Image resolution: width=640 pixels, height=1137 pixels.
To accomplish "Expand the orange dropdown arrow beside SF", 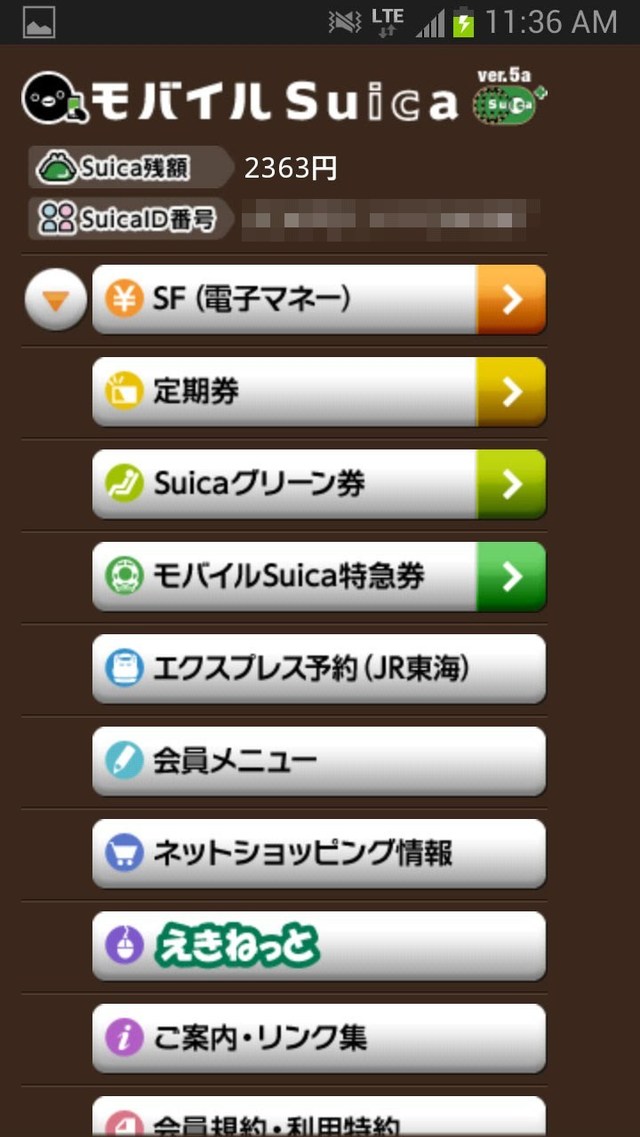I will (56, 300).
